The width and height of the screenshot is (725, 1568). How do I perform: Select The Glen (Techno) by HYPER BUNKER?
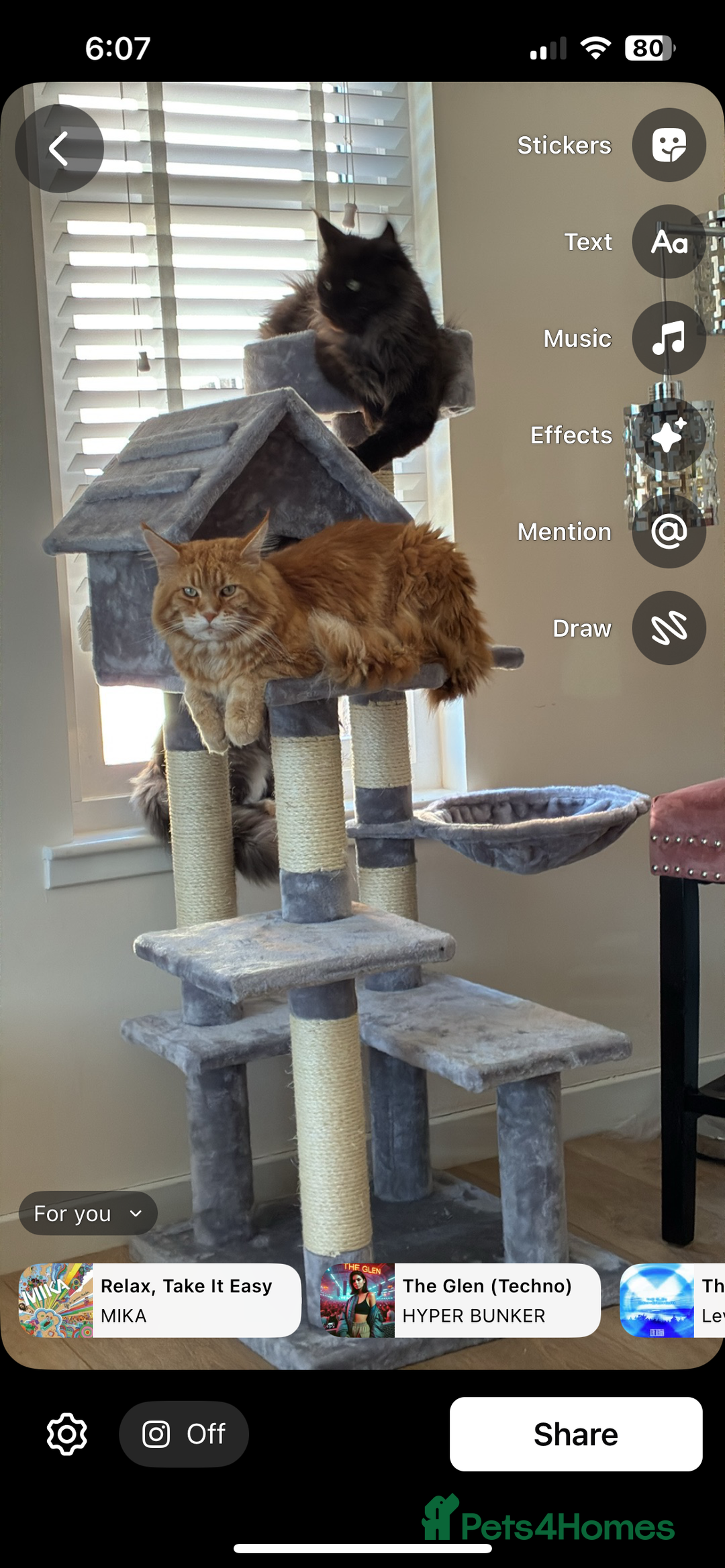point(461,1300)
